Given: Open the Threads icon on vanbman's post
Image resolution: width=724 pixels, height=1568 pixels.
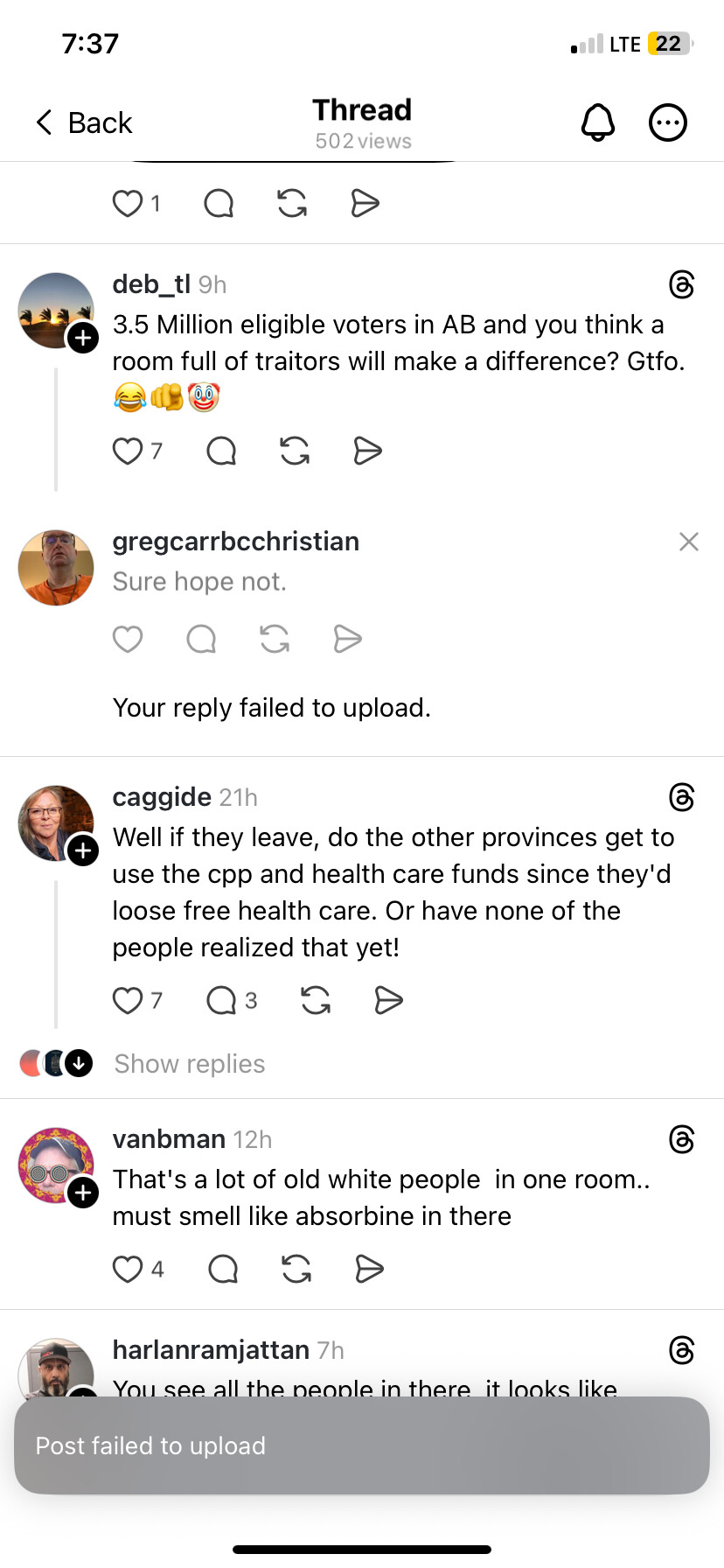Looking at the screenshot, I should [x=682, y=1139].
